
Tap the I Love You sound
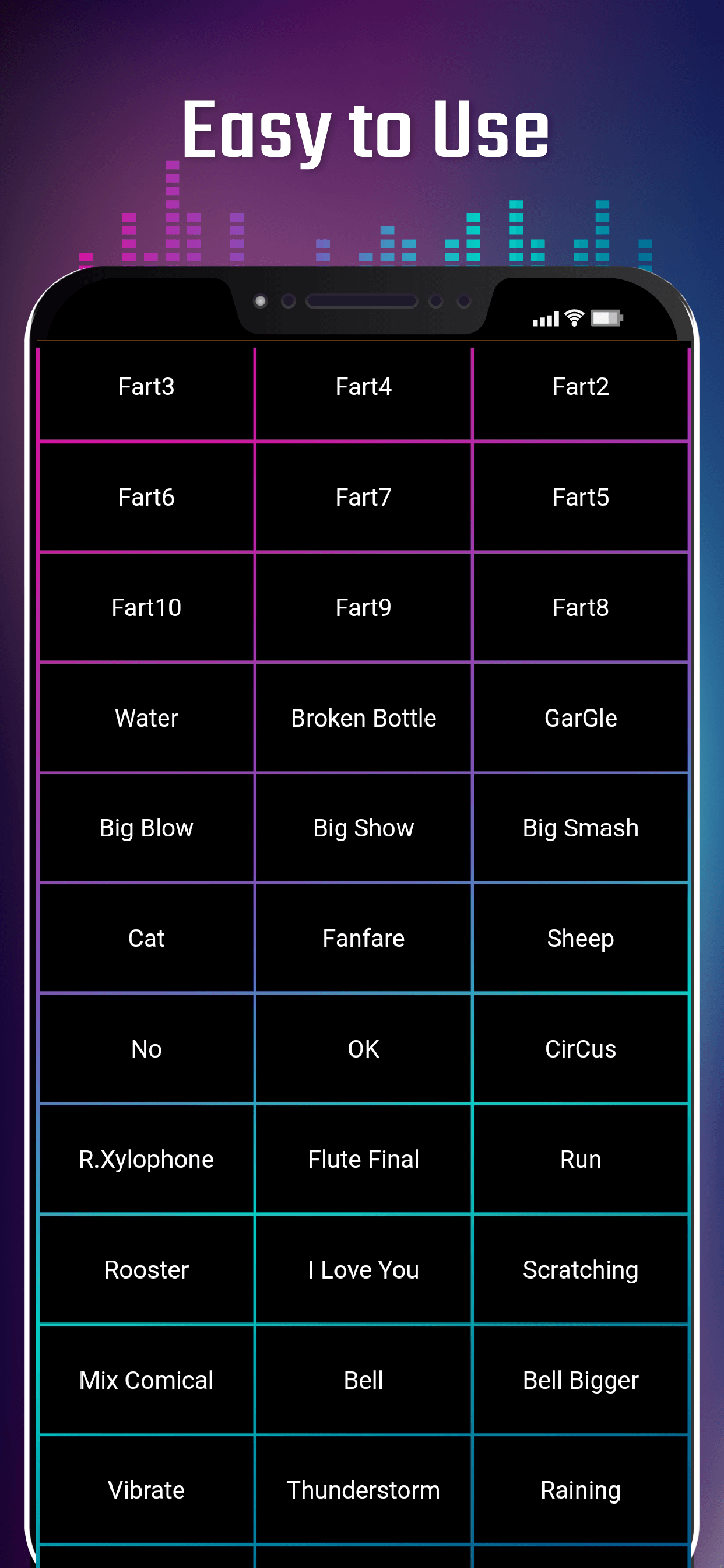pyautogui.click(x=363, y=1270)
